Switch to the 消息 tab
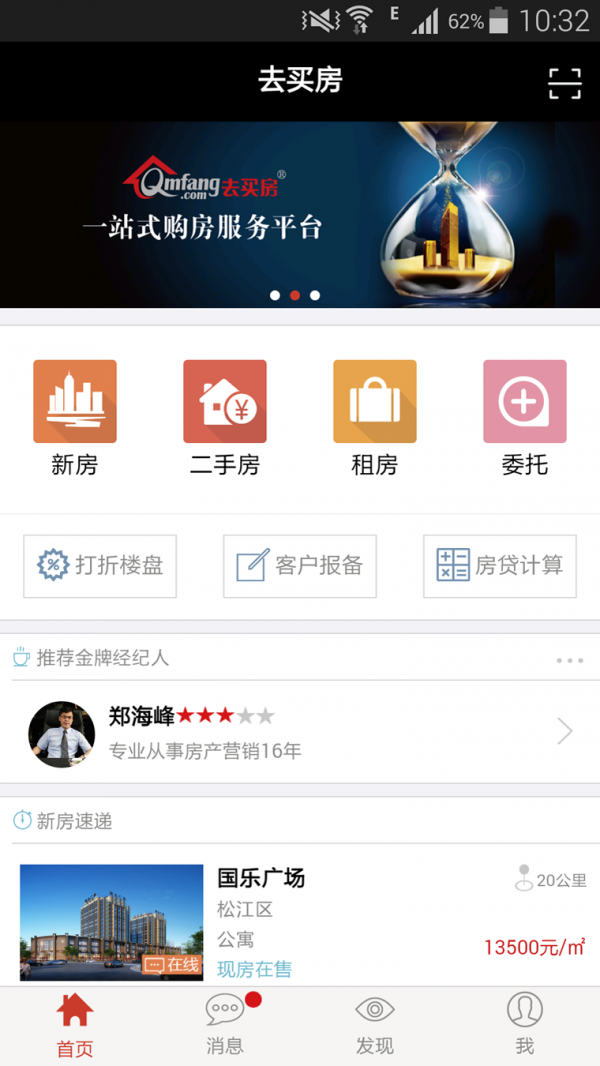This screenshot has width=600, height=1066. tap(225, 1026)
